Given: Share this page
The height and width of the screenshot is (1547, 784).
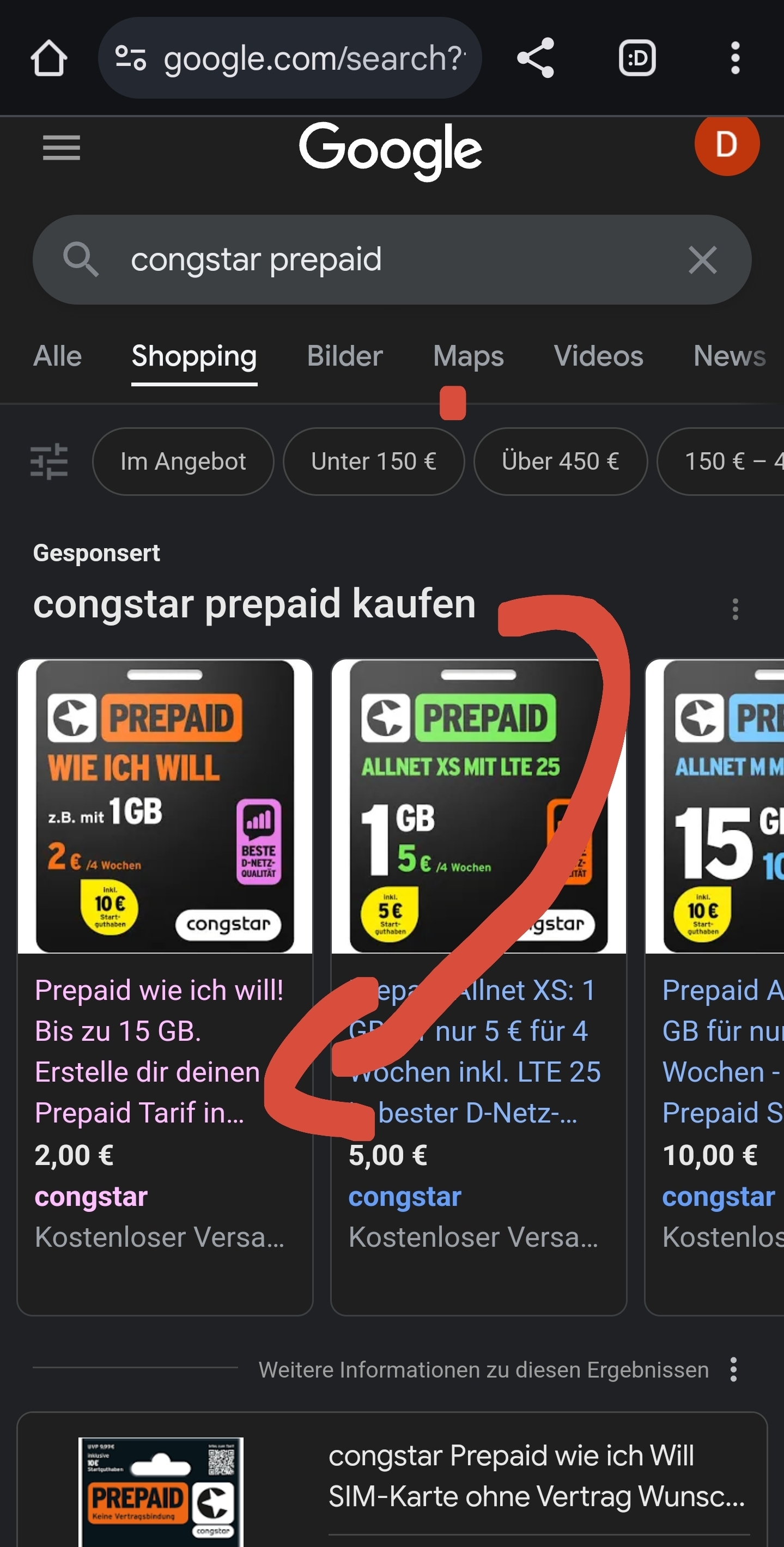Looking at the screenshot, I should click(535, 58).
